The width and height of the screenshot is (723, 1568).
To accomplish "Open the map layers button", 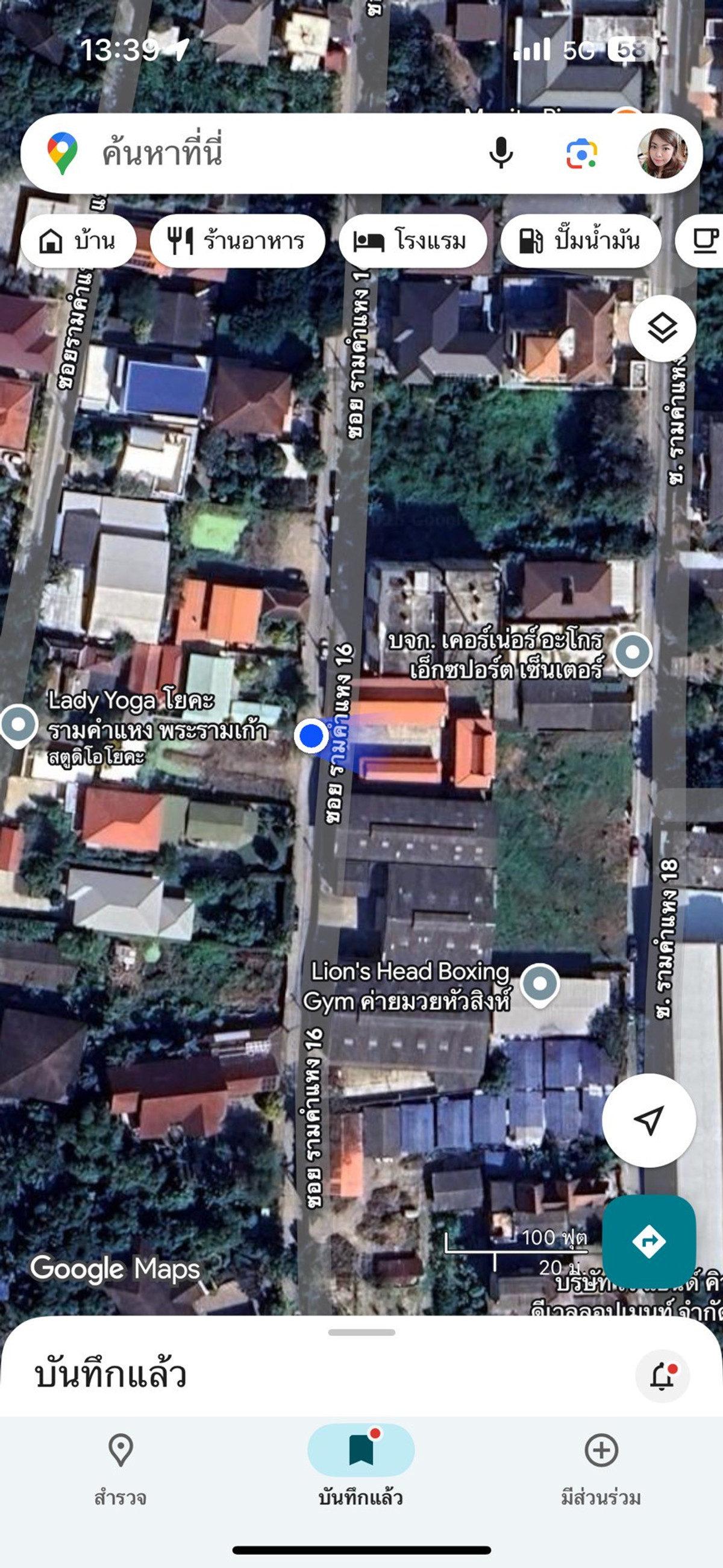I will coord(662,328).
